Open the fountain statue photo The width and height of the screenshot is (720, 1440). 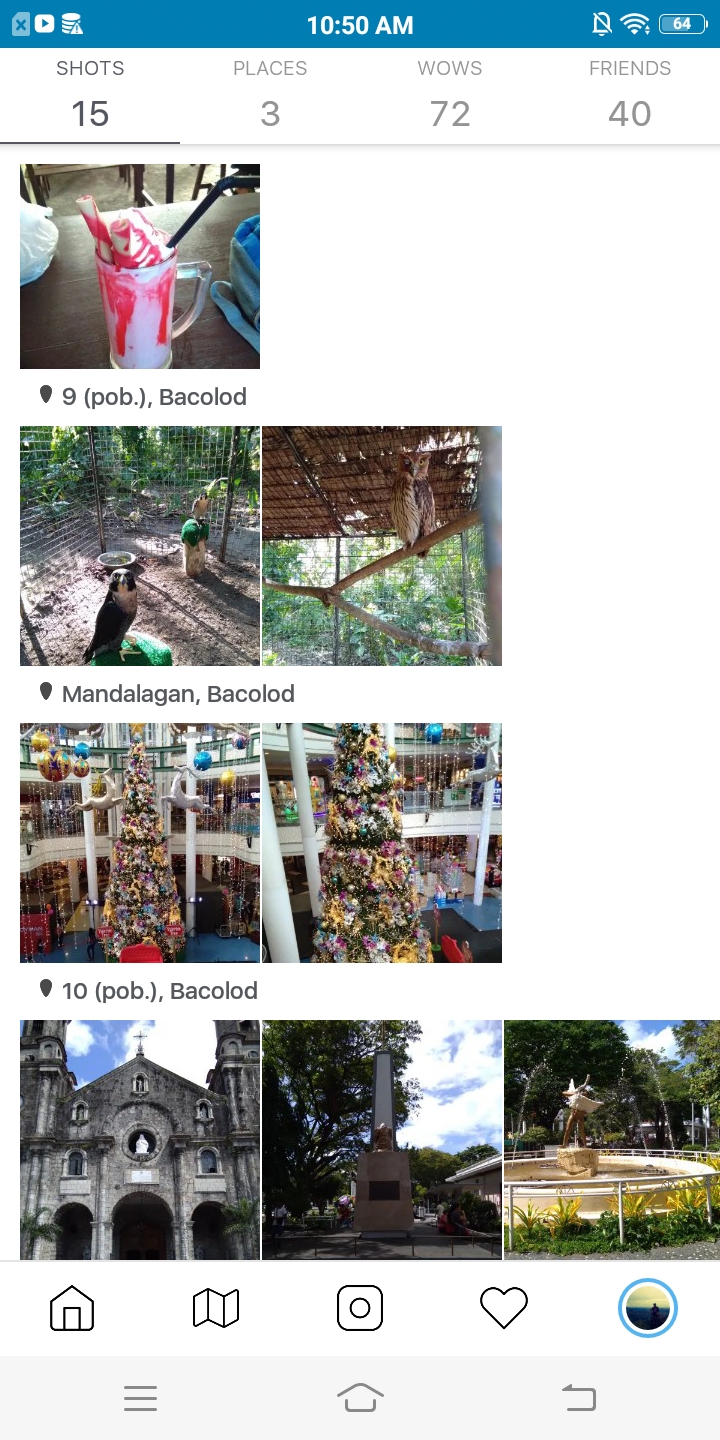(x=612, y=1139)
